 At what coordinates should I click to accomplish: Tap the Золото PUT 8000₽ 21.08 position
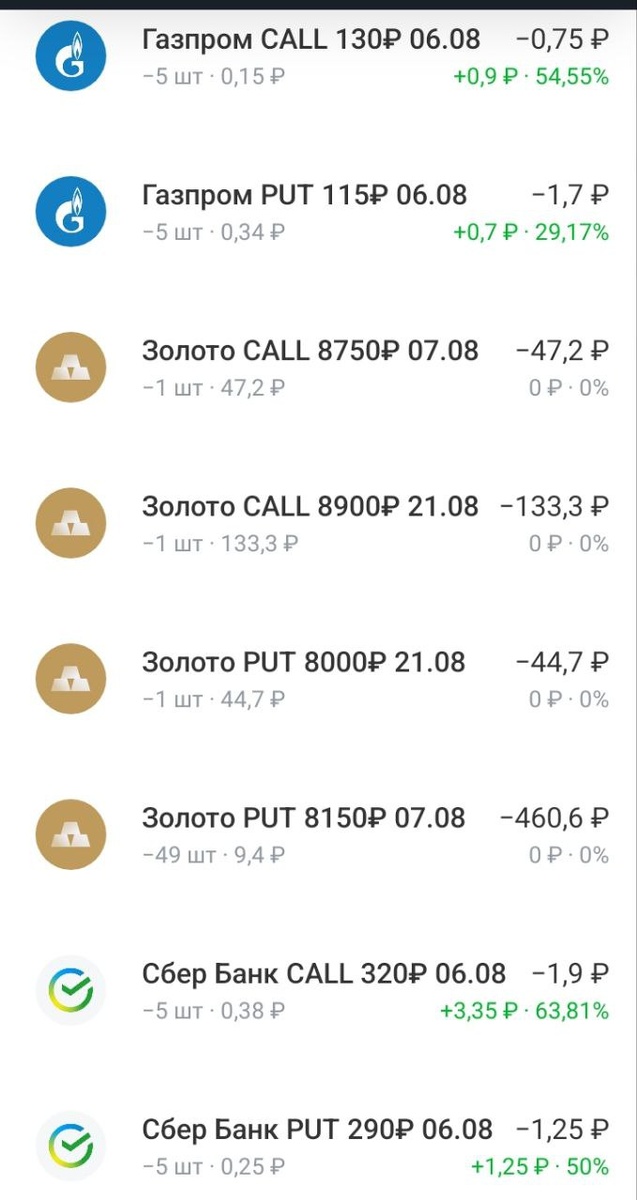(x=303, y=662)
